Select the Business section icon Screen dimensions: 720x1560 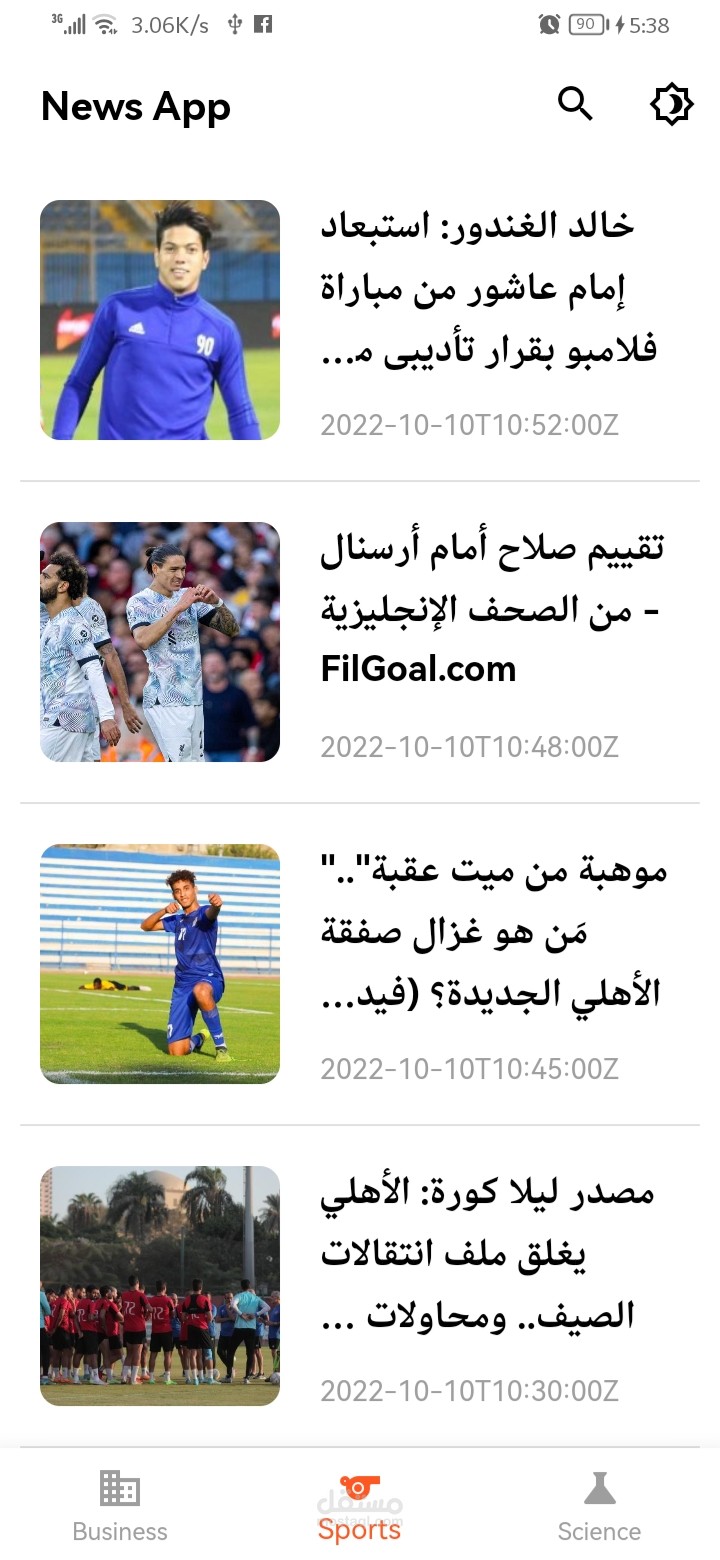(119, 1488)
